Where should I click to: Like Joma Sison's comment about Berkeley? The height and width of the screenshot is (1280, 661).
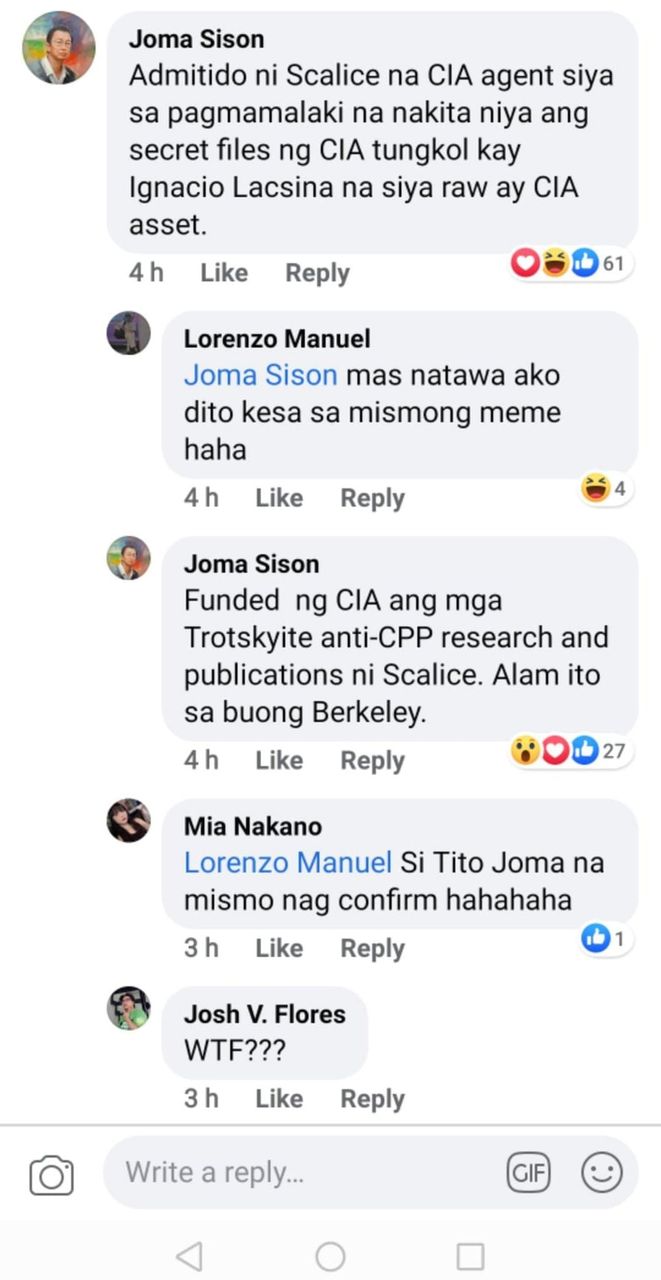tap(279, 760)
